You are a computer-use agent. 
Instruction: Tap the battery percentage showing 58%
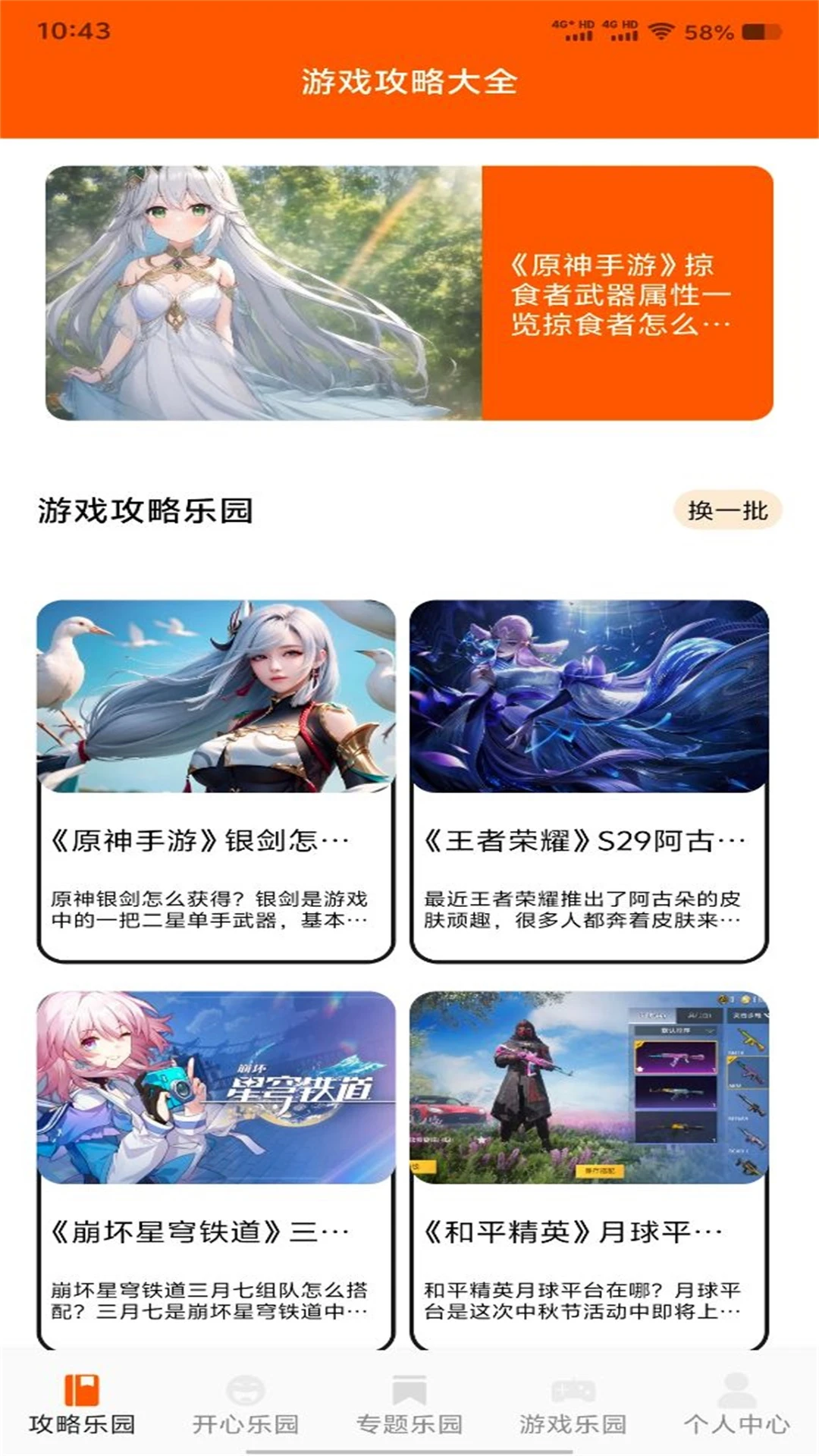point(711,30)
